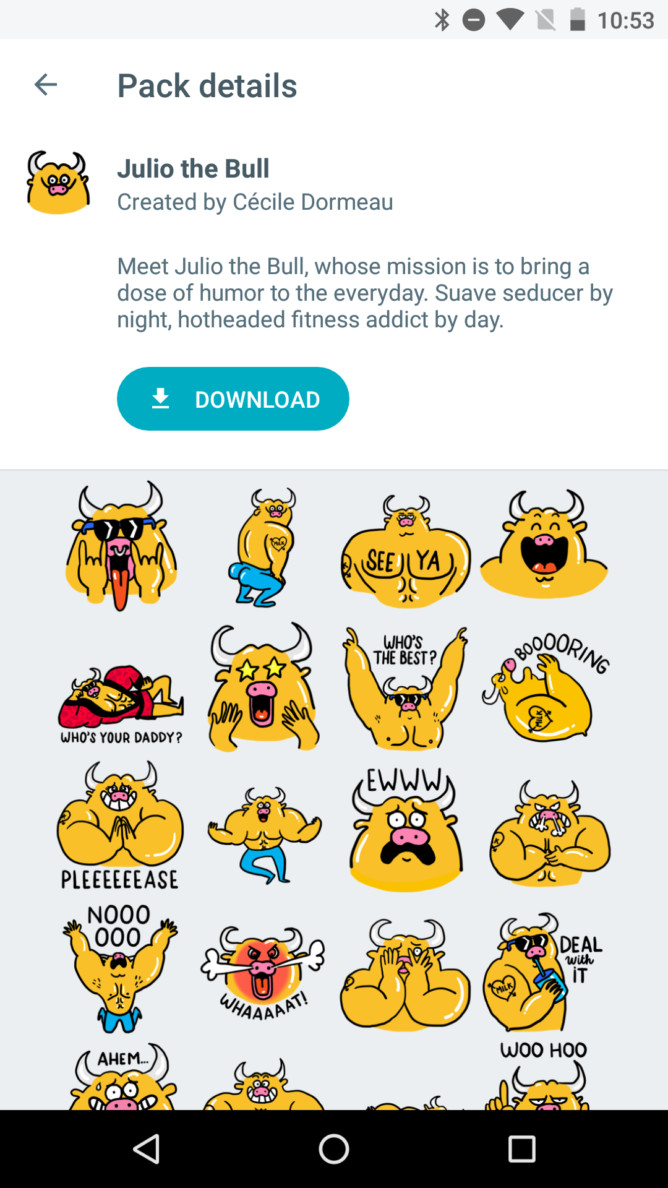Preview the PLEEEEEEASE sticker

coord(120,826)
